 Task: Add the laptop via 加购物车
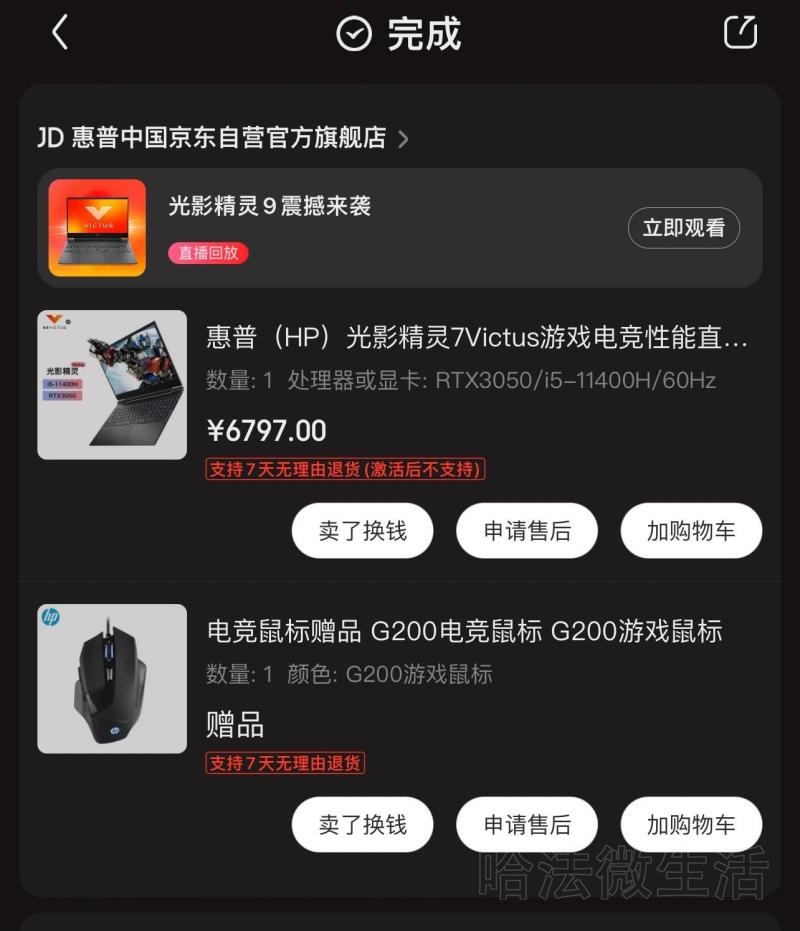pos(691,531)
